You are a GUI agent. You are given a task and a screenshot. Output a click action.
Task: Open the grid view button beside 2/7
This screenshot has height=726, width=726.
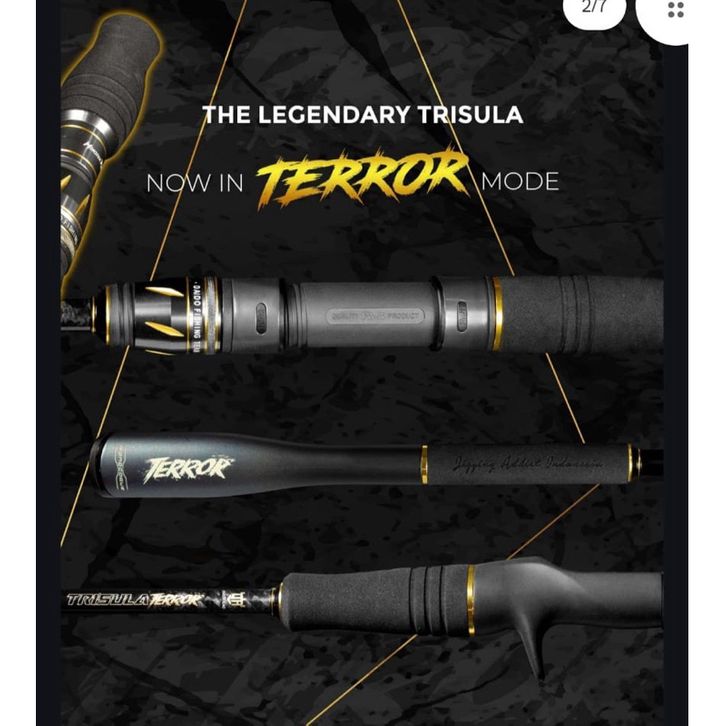point(676,11)
